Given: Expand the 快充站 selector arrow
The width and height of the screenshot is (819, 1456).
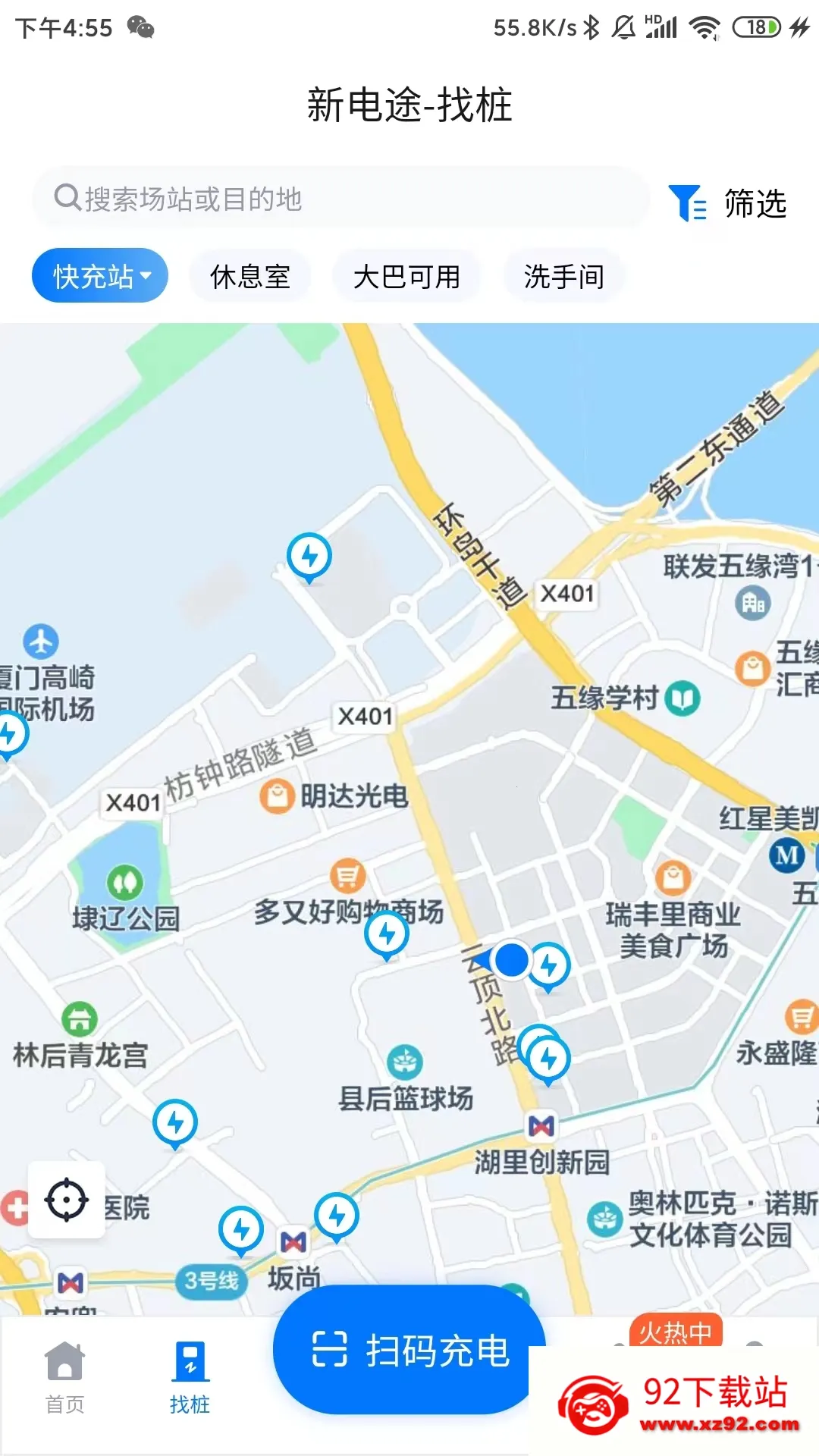Looking at the screenshot, I should 149,276.
